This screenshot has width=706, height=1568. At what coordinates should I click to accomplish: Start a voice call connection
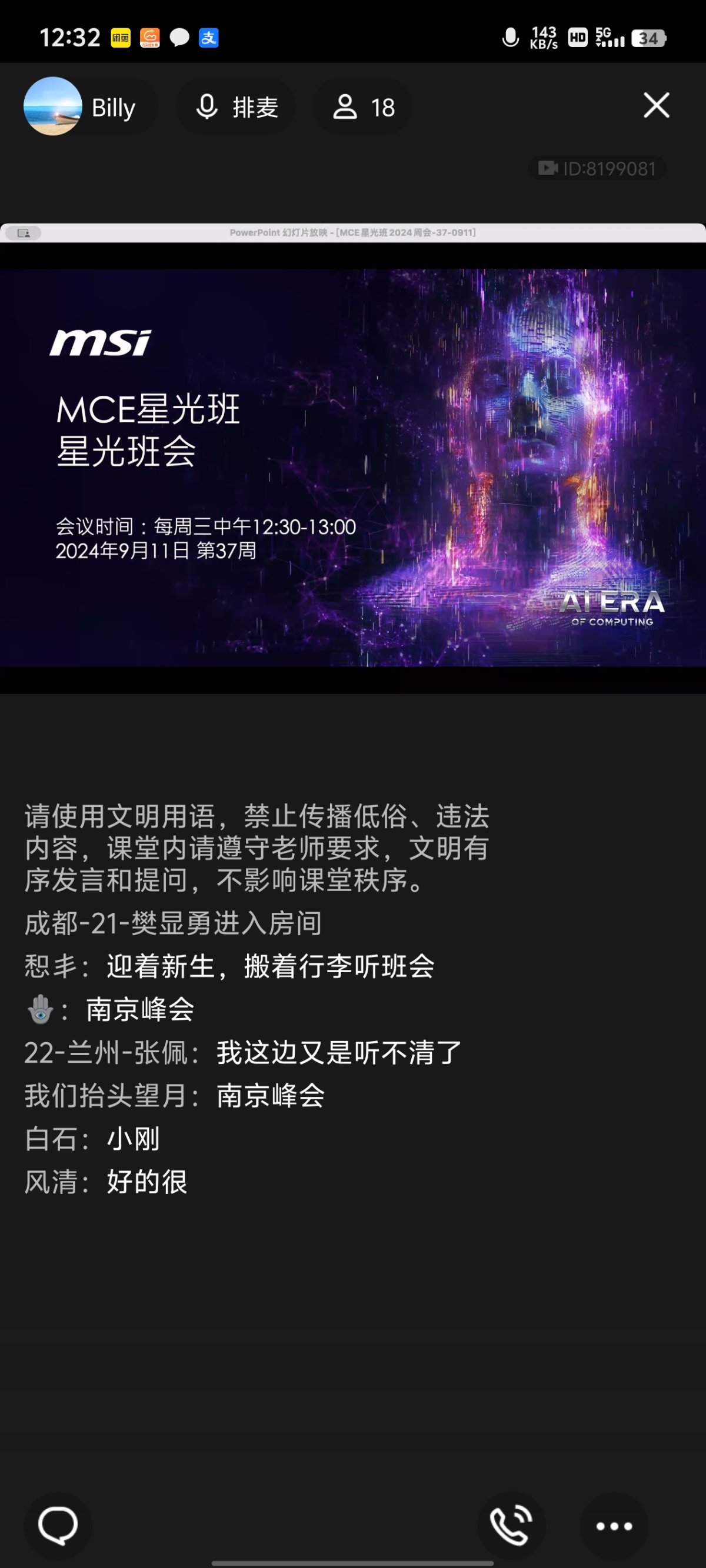(x=511, y=1526)
